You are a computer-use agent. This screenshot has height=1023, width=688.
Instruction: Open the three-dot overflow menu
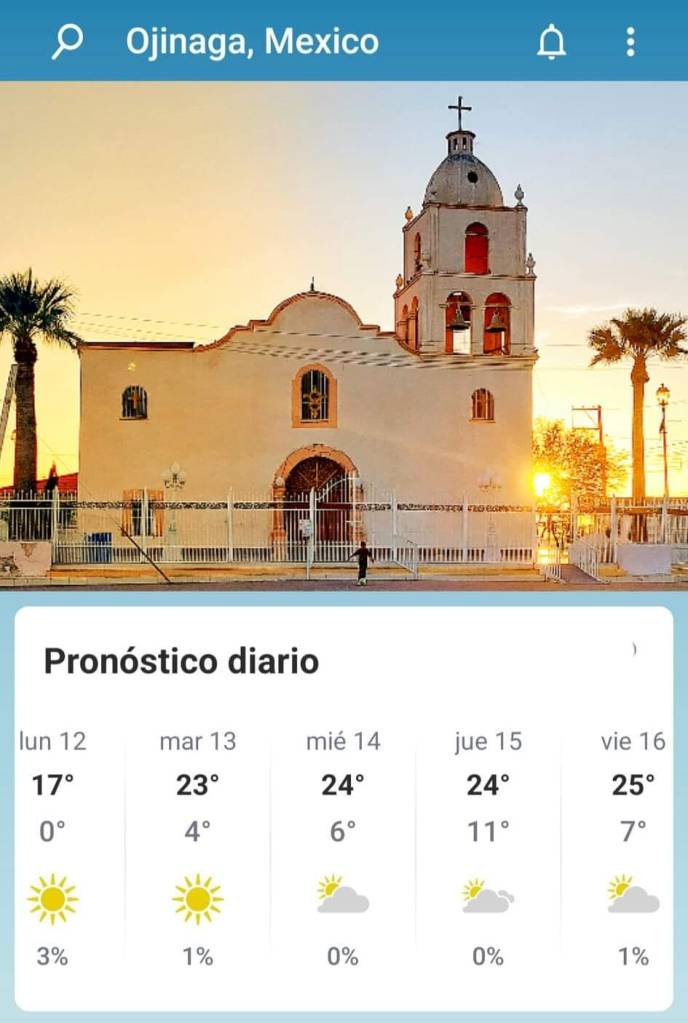tap(630, 41)
